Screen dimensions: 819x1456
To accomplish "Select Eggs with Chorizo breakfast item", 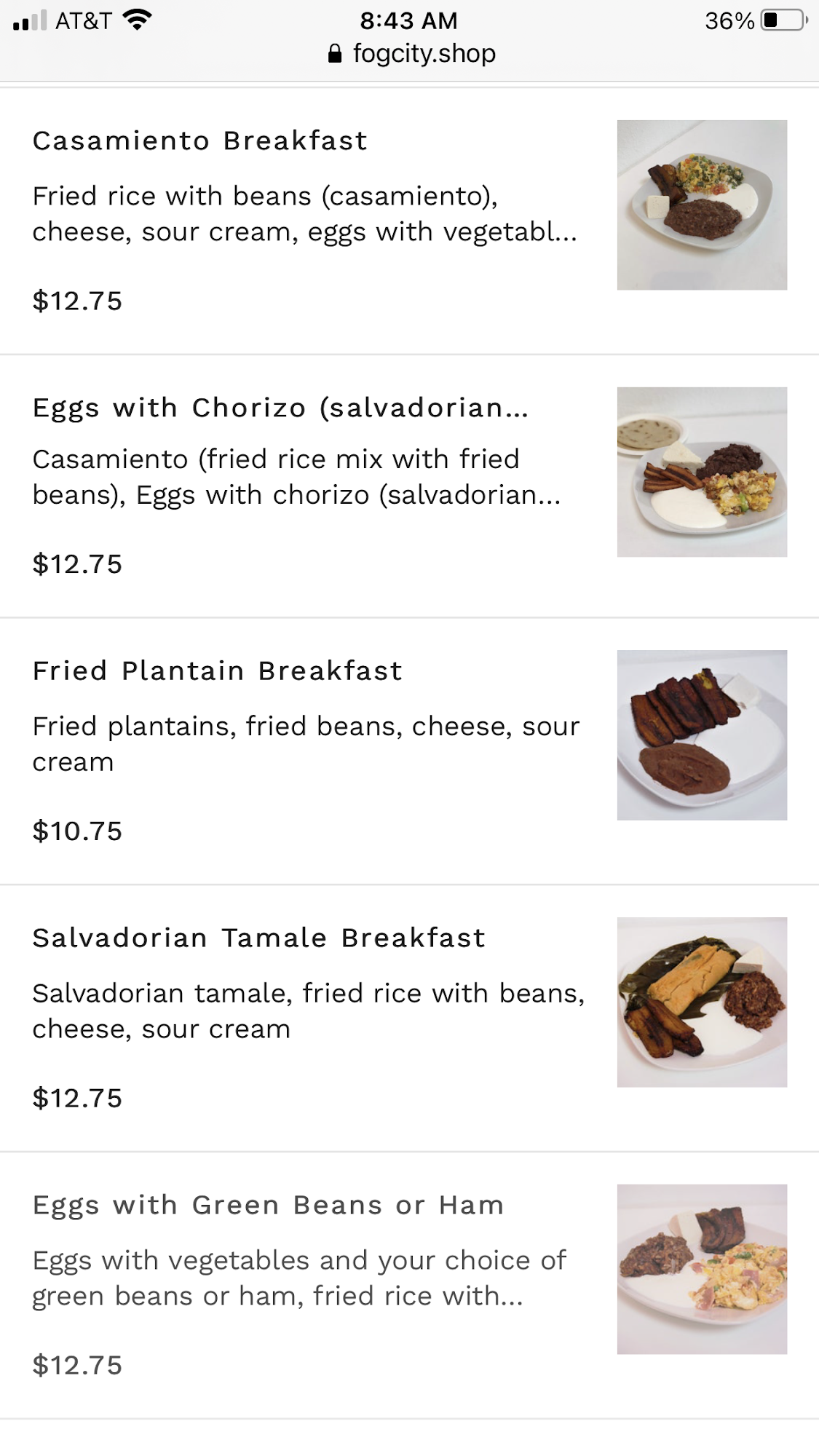I will tap(280, 408).
